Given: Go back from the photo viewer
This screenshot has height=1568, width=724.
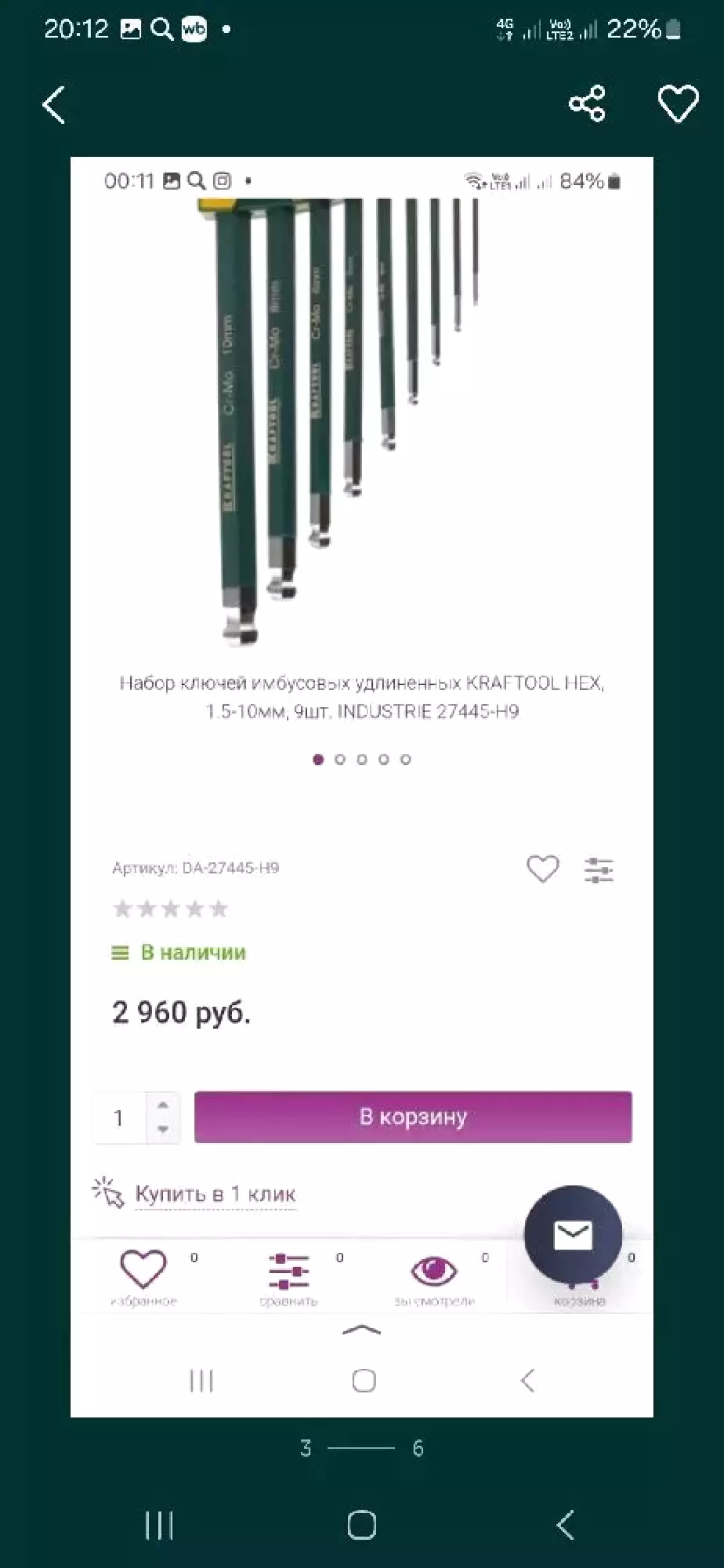Looking at the screenshot, I should pos(54,105).
